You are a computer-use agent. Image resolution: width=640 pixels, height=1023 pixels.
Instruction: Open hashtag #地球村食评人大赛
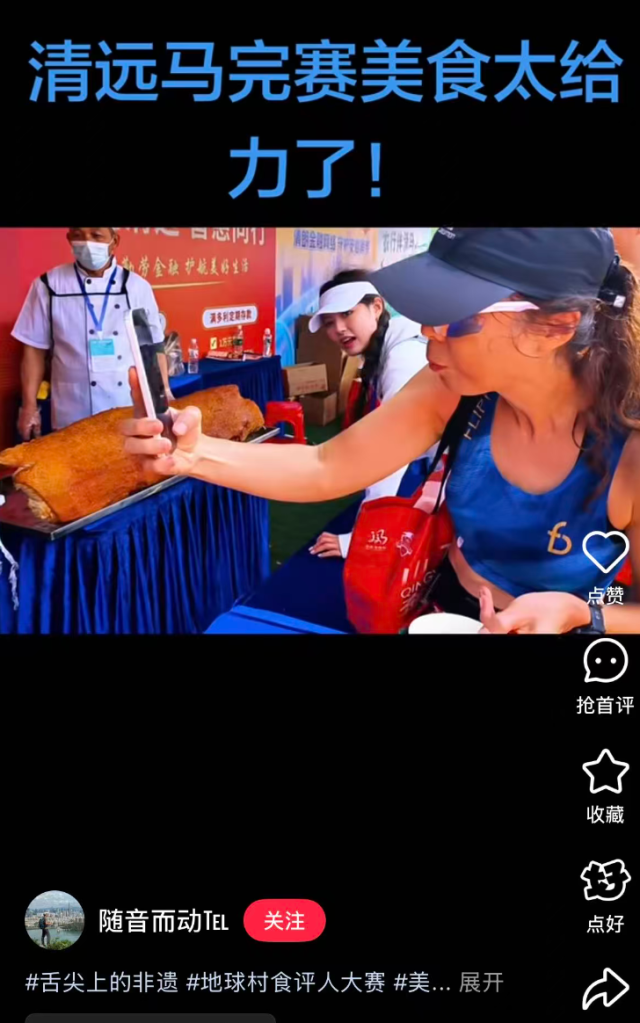click(x=286, y=982)
